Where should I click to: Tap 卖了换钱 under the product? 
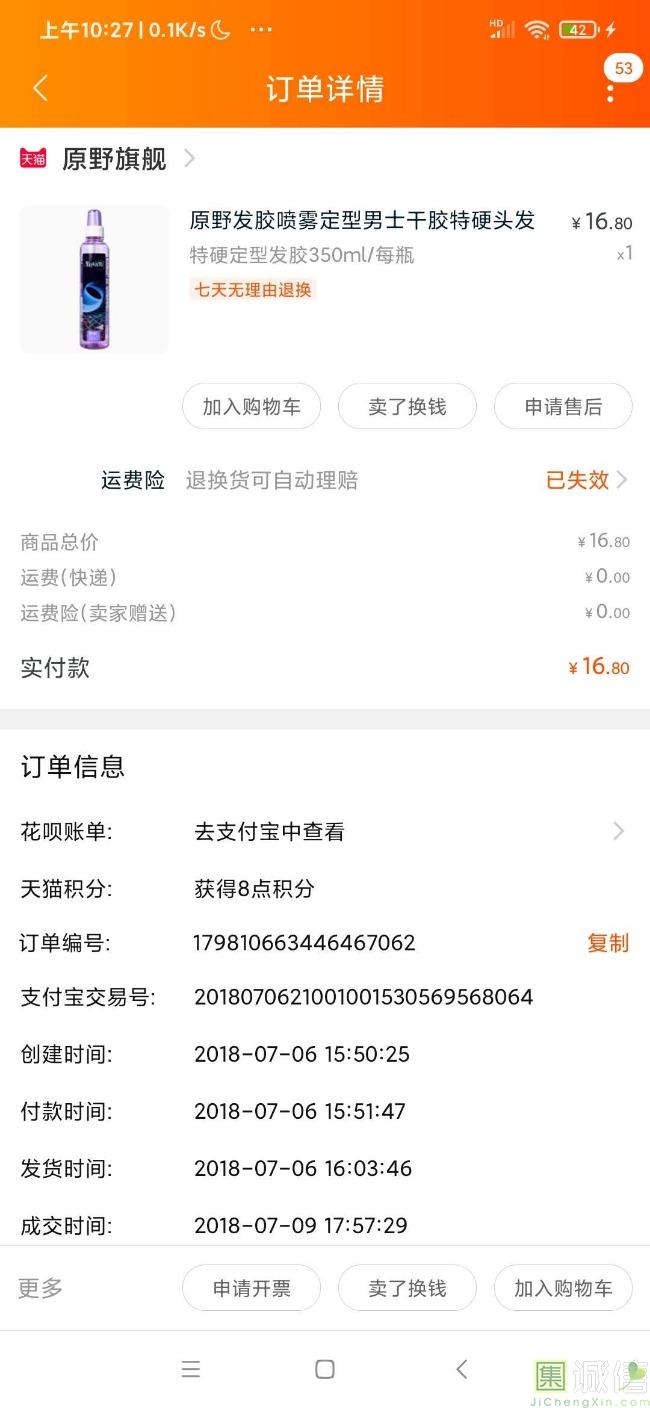coord(407,407)
